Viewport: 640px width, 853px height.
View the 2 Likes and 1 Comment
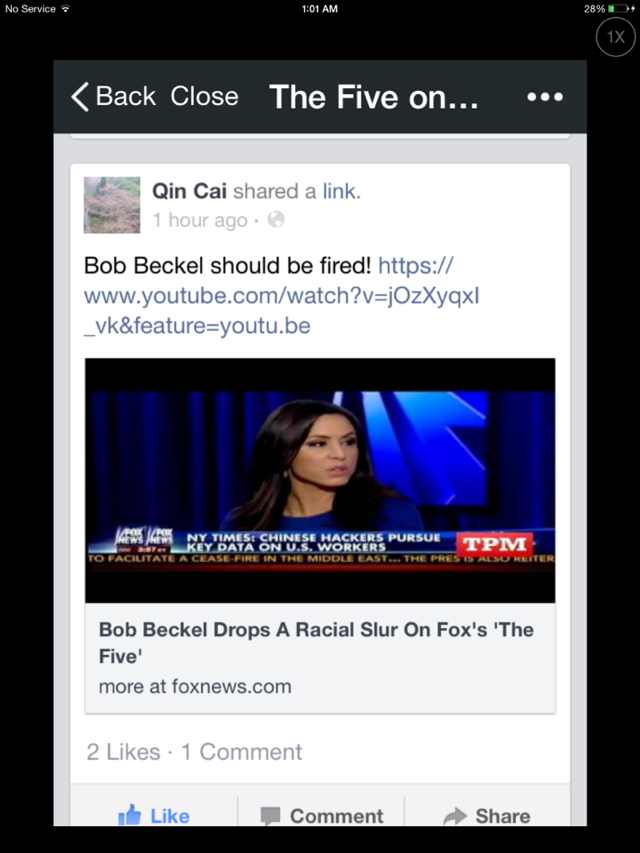[194, 752]
